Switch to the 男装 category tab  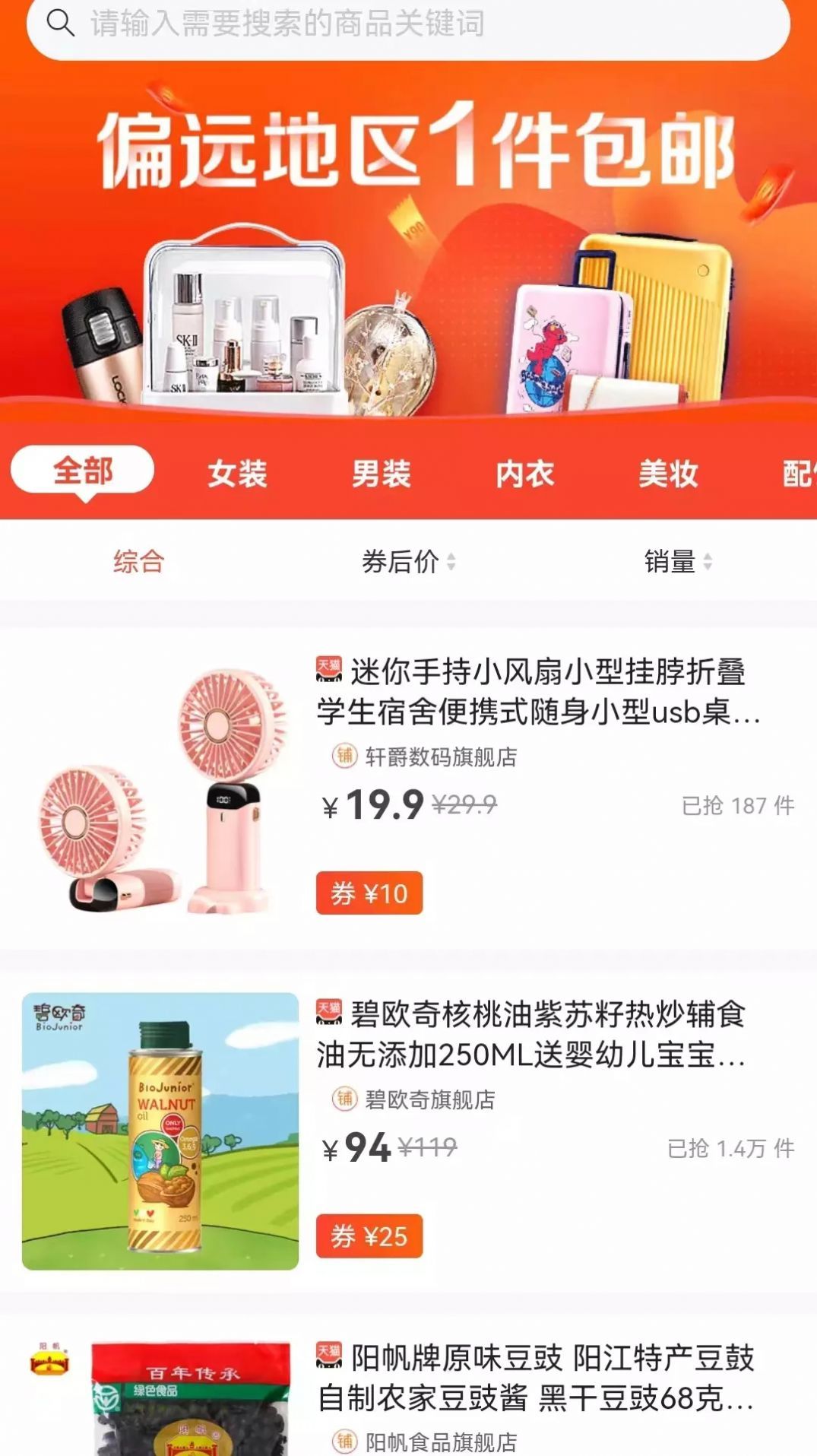(382, 474)
